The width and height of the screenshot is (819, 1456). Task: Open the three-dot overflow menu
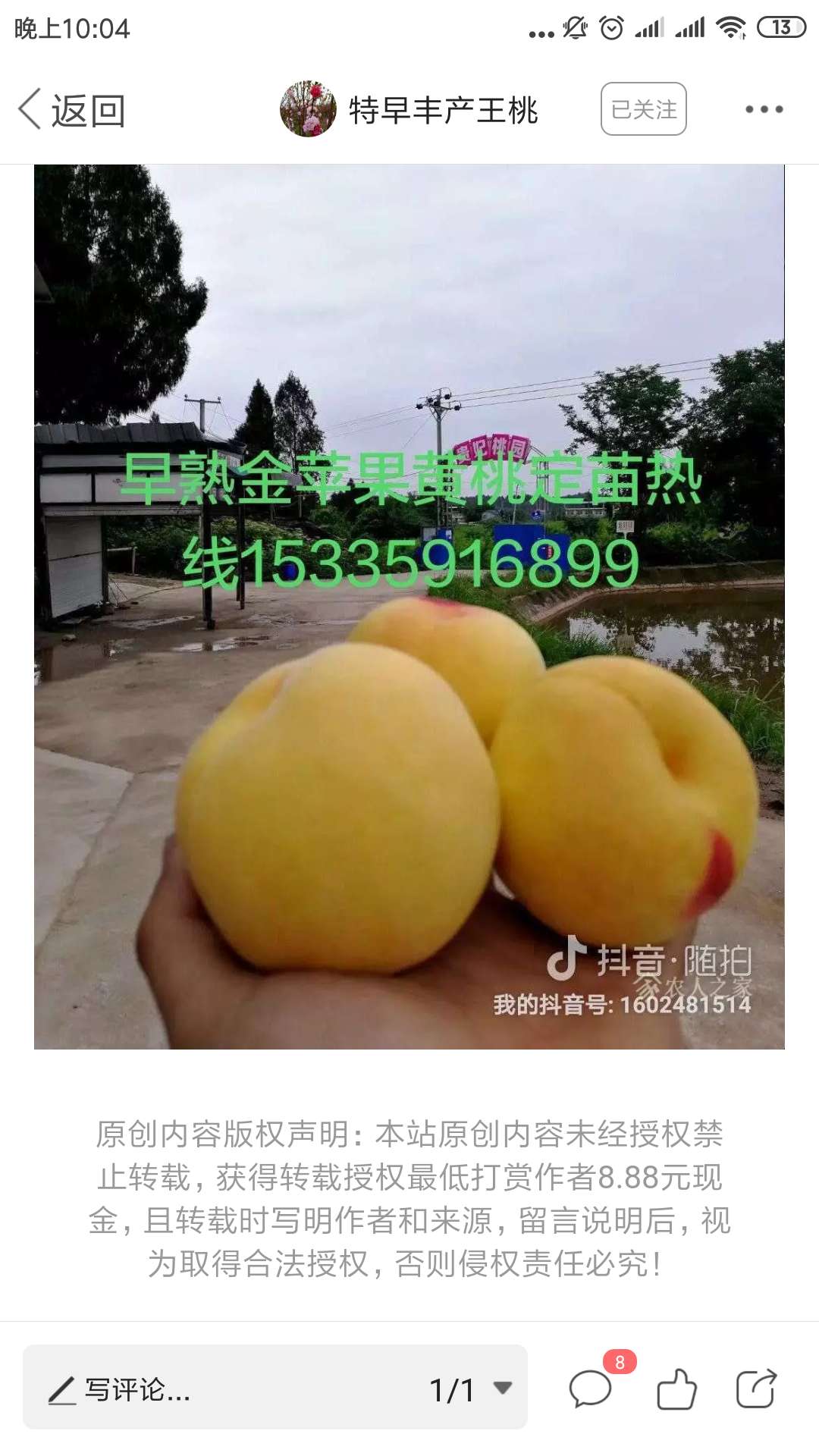coord(763,109)
